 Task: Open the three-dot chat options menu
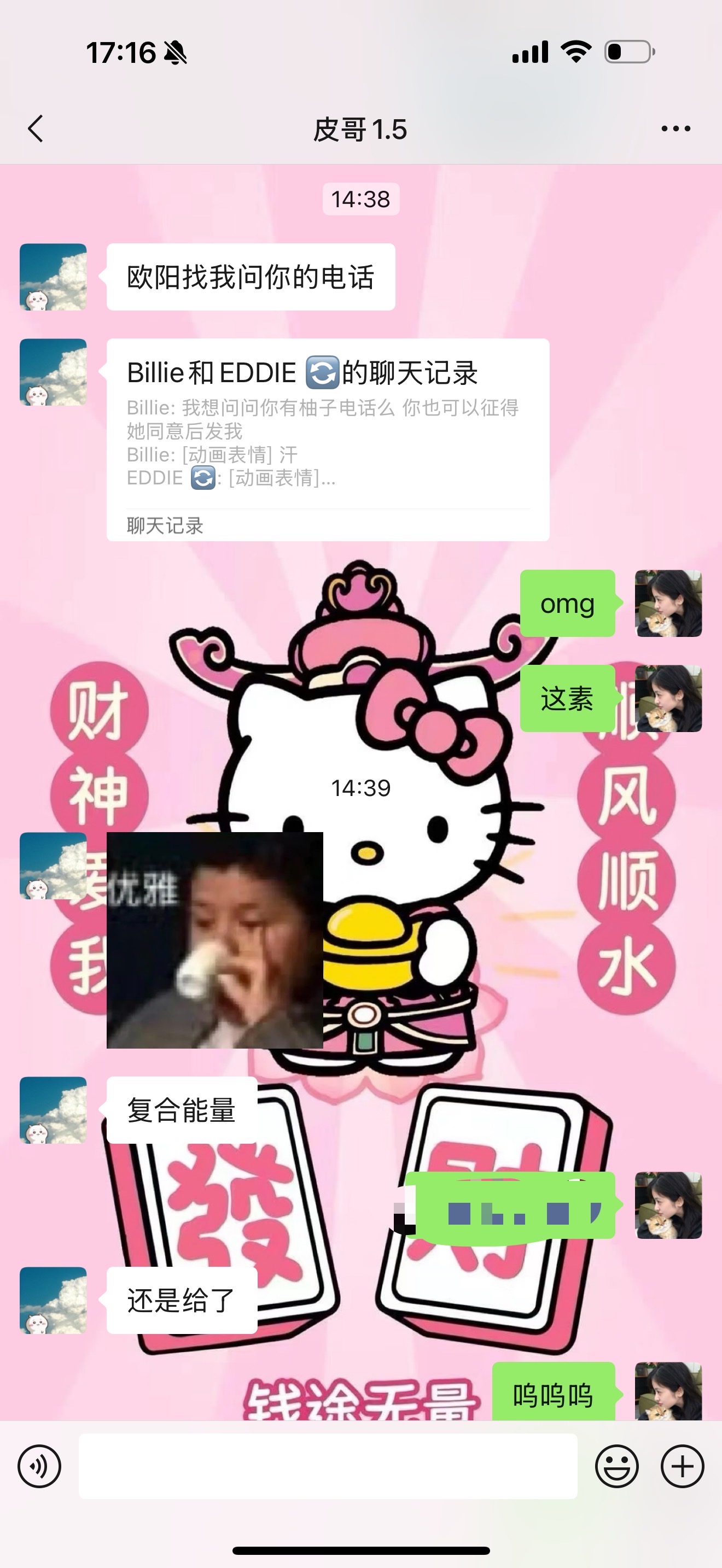tap(676, 129)
